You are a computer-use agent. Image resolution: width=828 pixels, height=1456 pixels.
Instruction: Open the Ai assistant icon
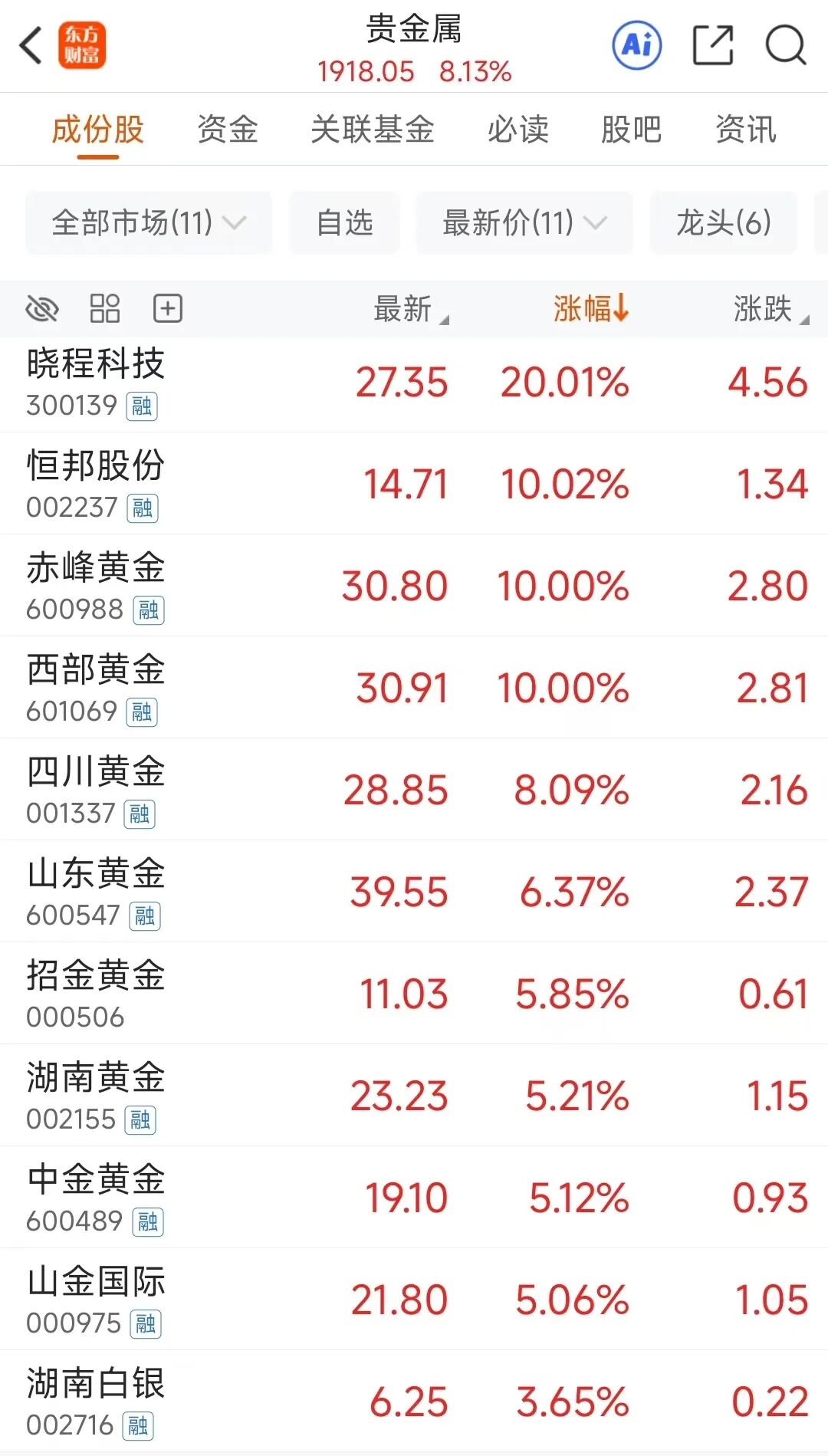point(636,46)
